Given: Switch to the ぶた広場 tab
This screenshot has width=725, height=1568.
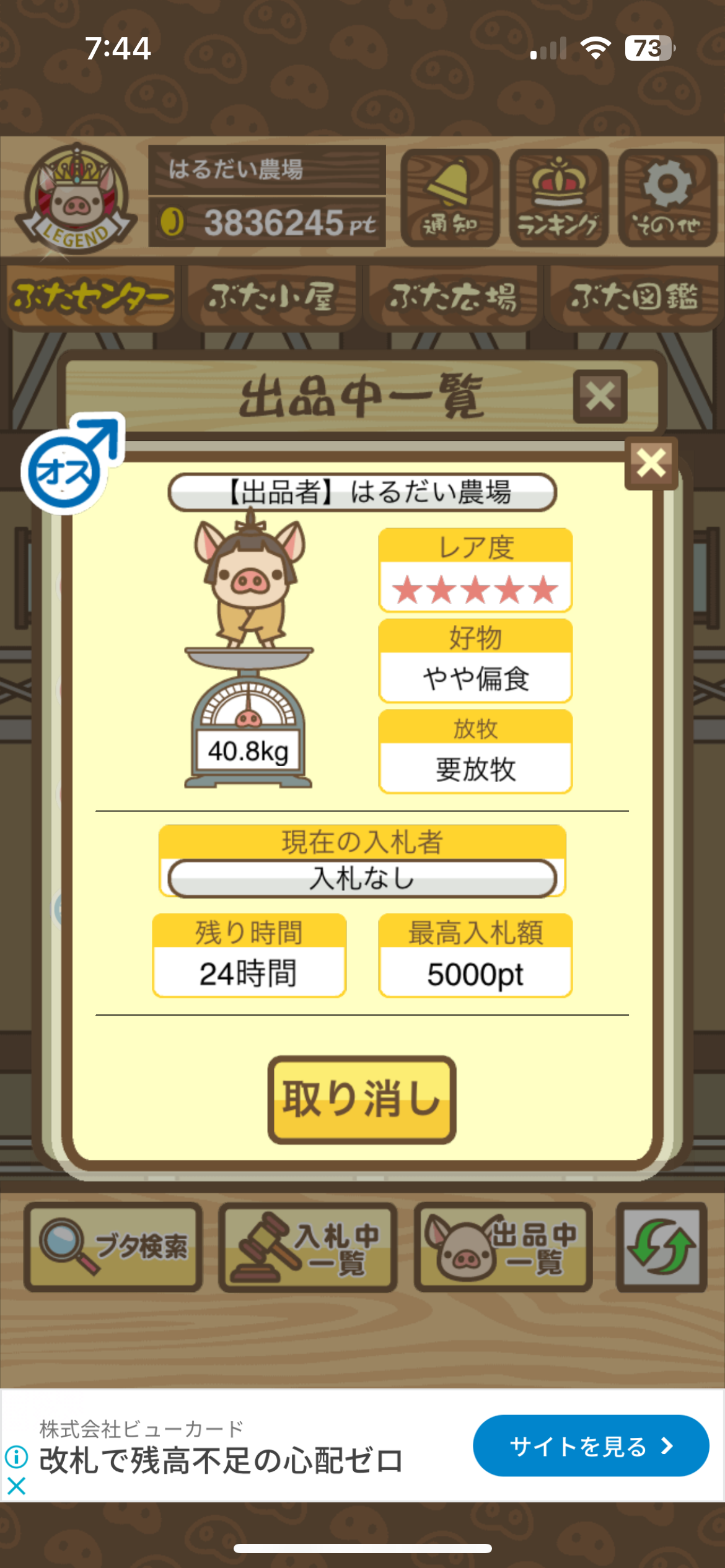Looking at the screenshot, I should (x=452, y=297).
